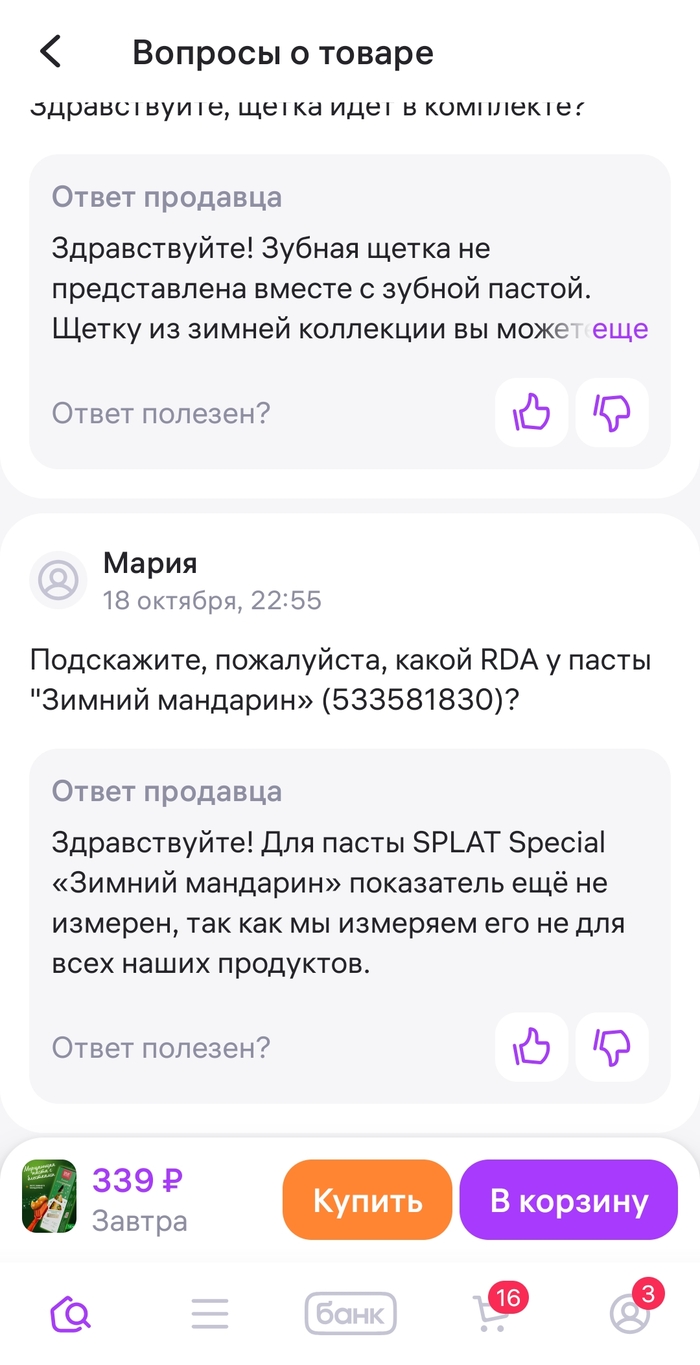Viewport: 700px width, 1365px height.
Task: Open the profile tab
Action: coord(630,1313)
